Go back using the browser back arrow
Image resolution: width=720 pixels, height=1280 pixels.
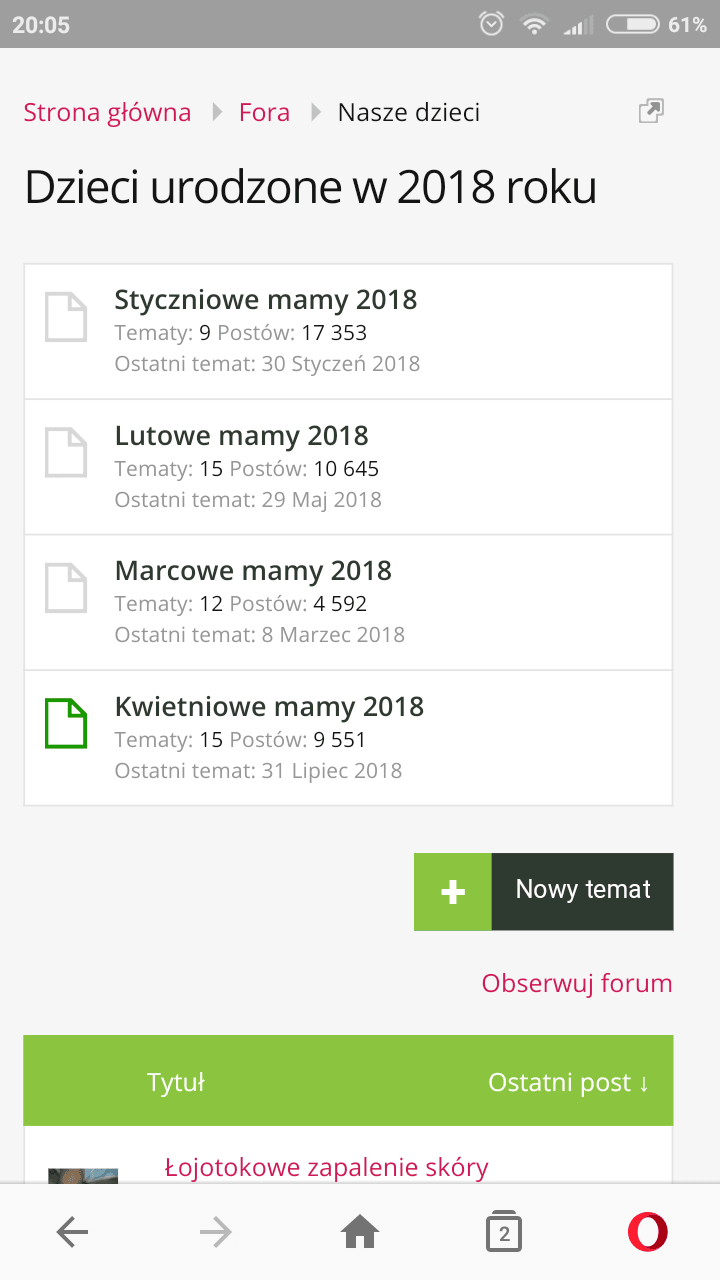pos(72,1233)
